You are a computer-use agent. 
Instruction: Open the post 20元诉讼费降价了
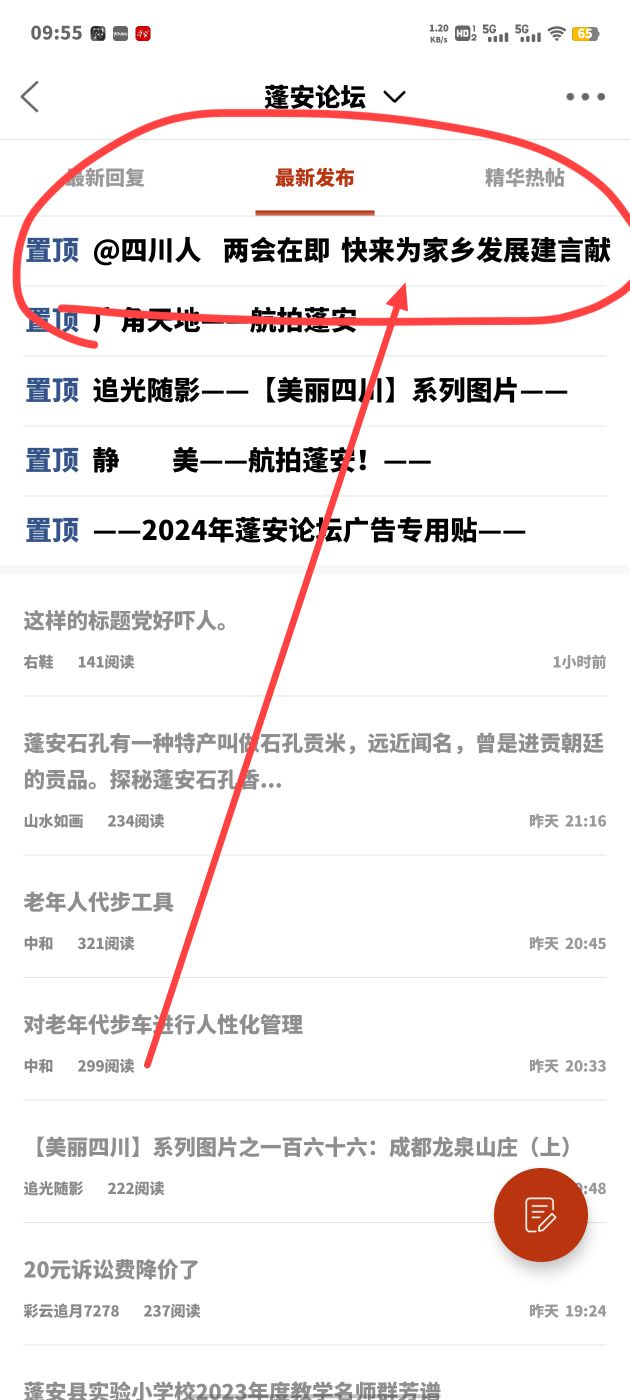tap(112, 1270)
